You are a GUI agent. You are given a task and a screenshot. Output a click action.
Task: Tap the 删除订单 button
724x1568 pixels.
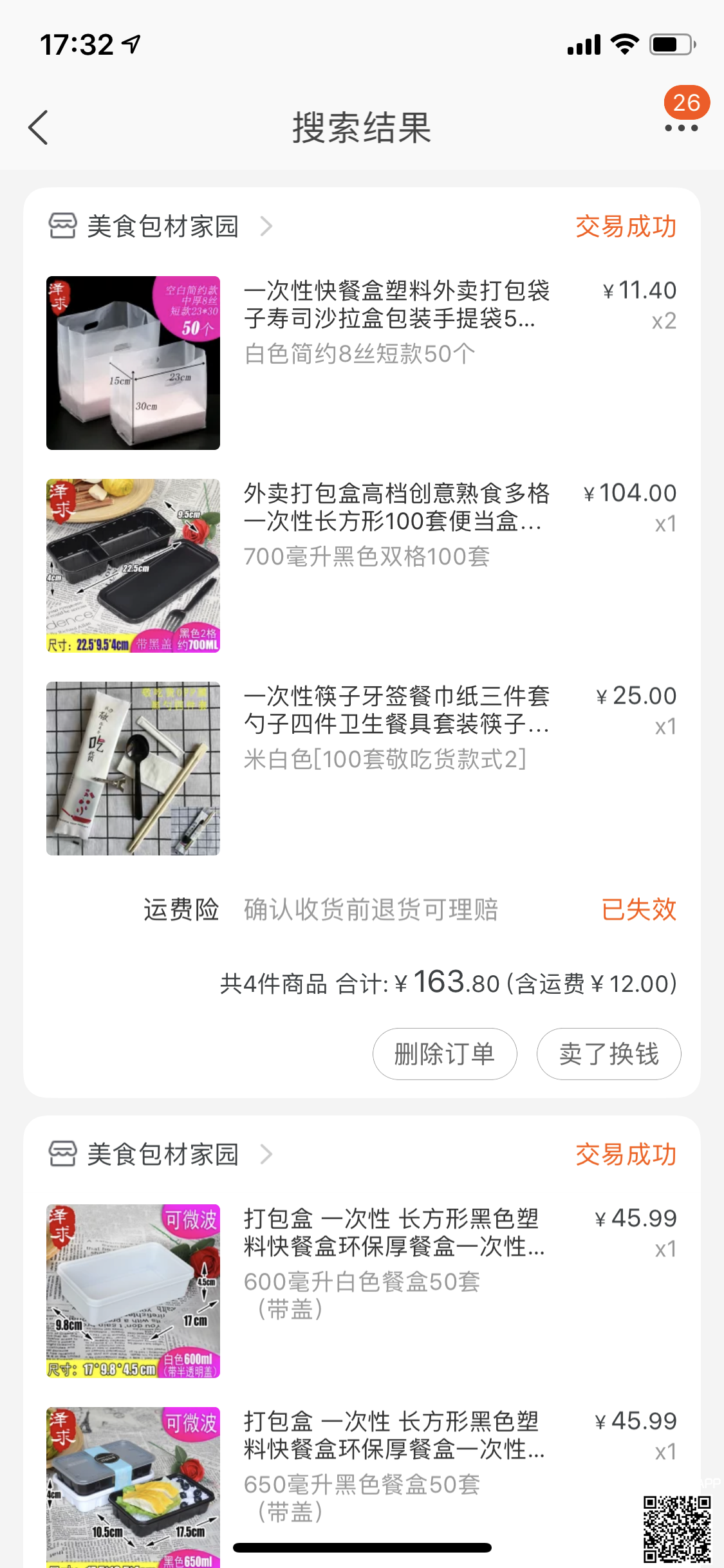click(x=445, y=1054)
